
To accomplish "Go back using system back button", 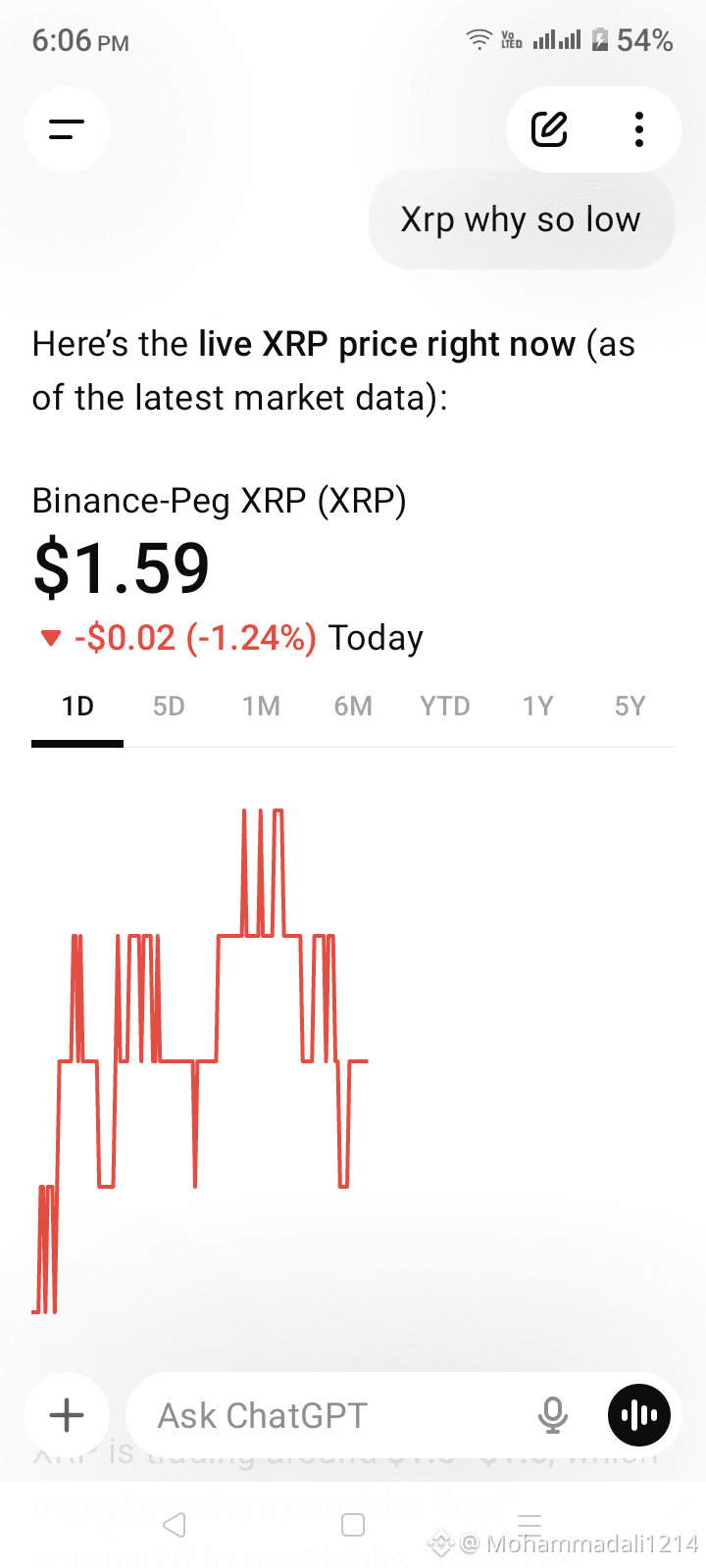I will point(175,1524).
